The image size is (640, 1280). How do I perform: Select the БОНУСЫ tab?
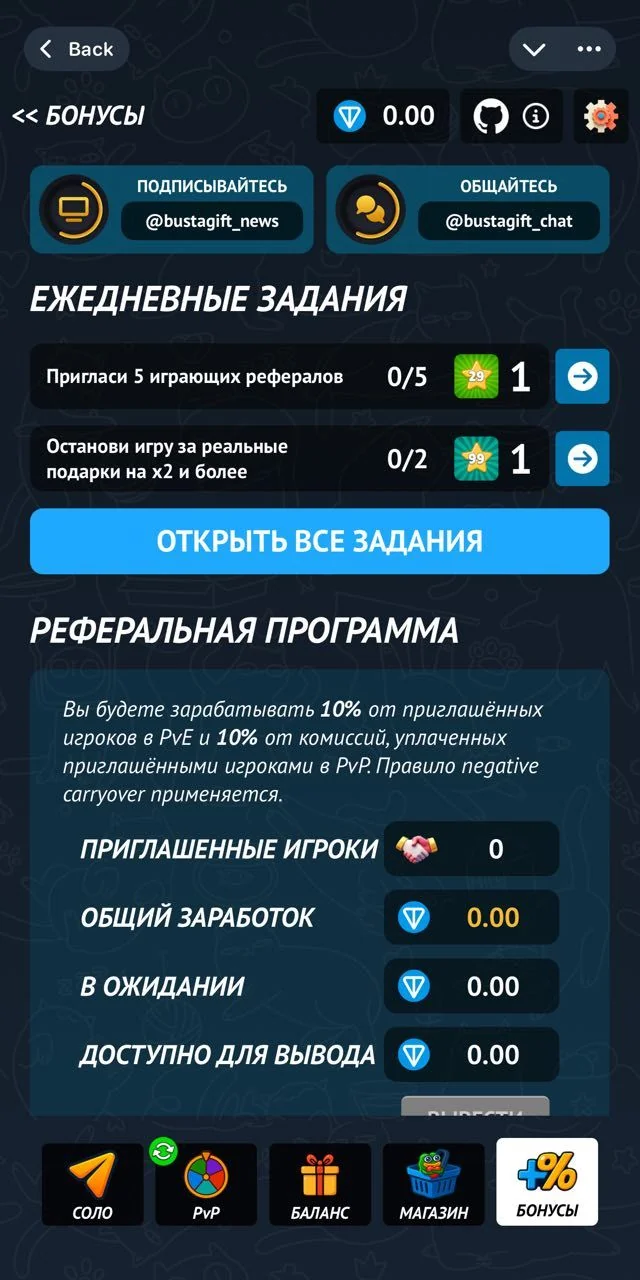tap(547, 1182)
